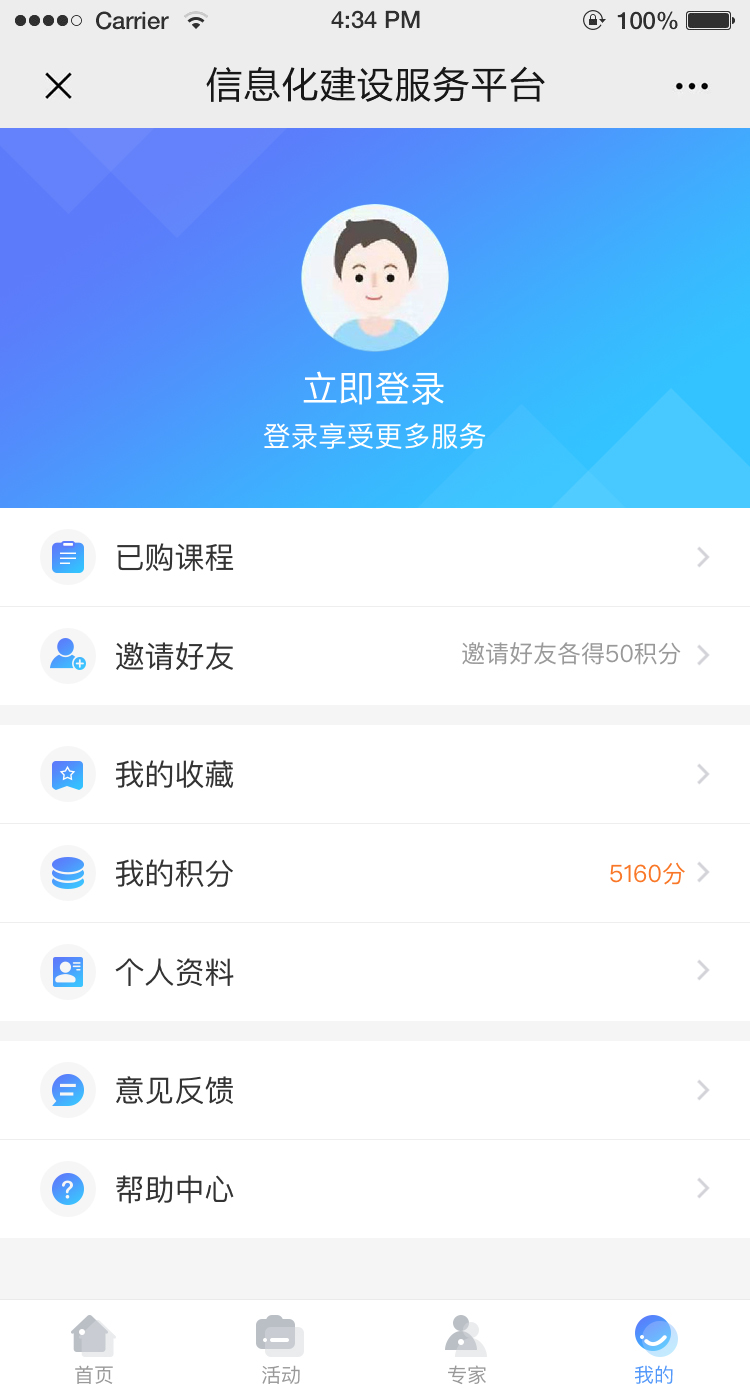The height and width of the screenshot is (1397, 750).
Task: Tap the profile avatar picture
Action: tap(375, 278)
